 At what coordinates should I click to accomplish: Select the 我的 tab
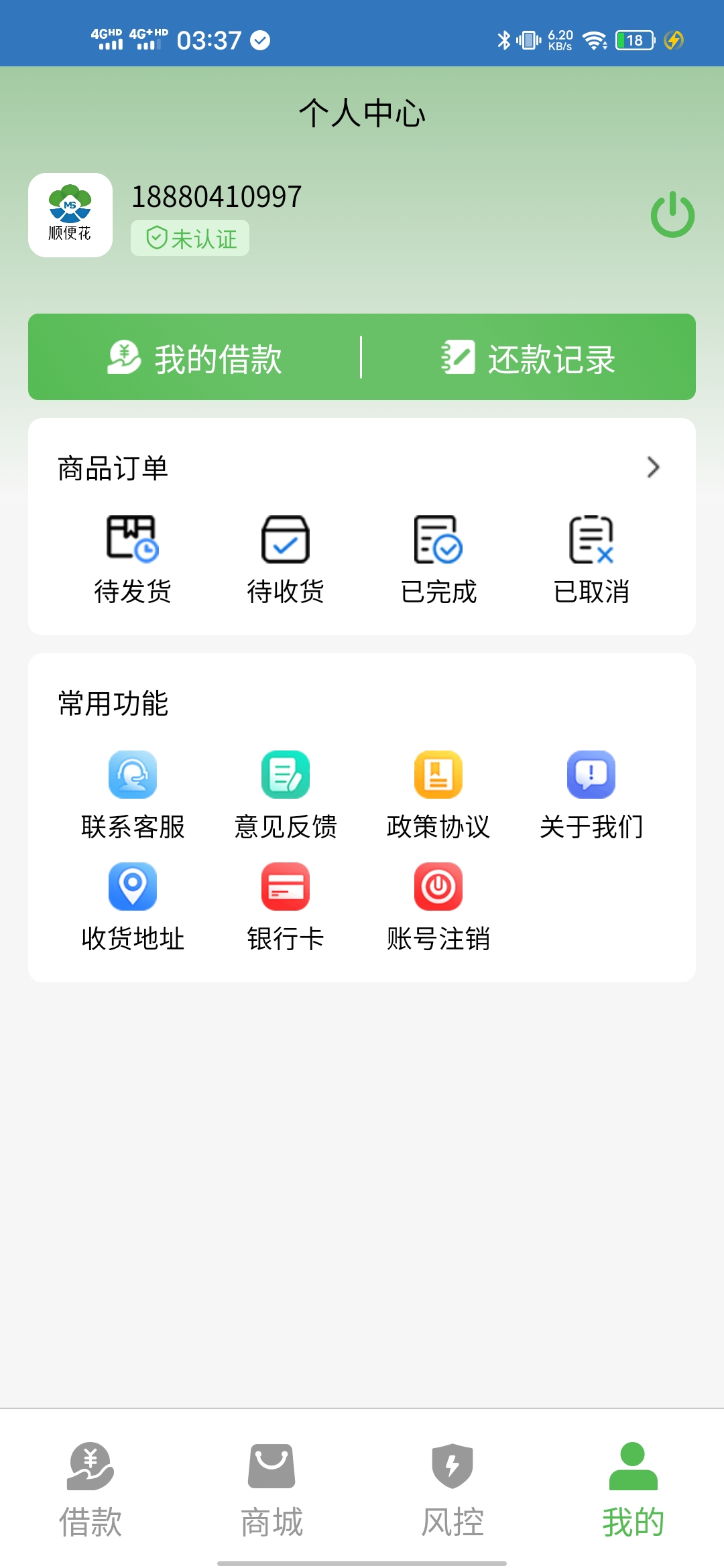pyautogui.click(x=633, y=1489)
